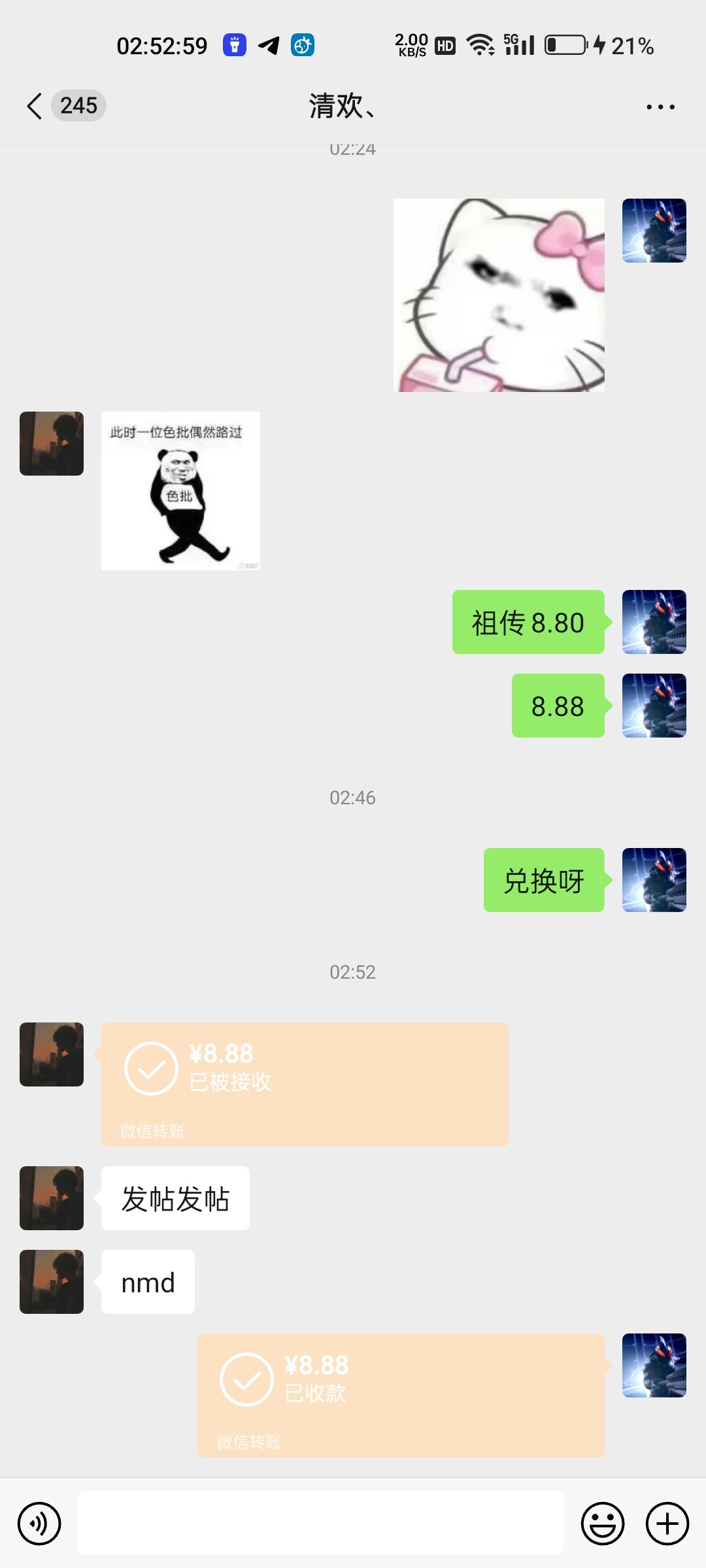This screenshot has height=1568, width=706.
Task: View the panda meme sticker
Action: [x=180, y=491]
